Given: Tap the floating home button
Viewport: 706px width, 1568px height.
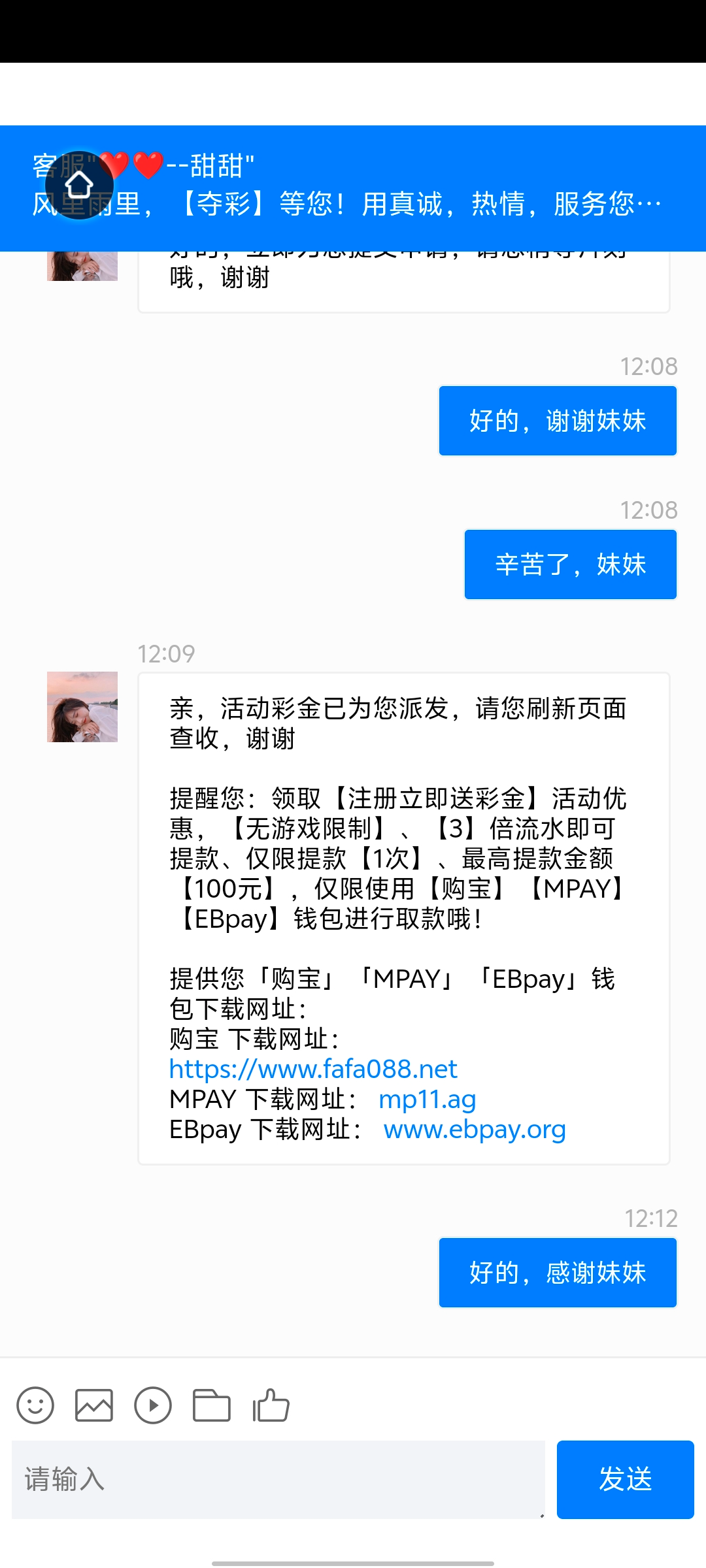Looking at the screenshot, I should tap(79, 185).
